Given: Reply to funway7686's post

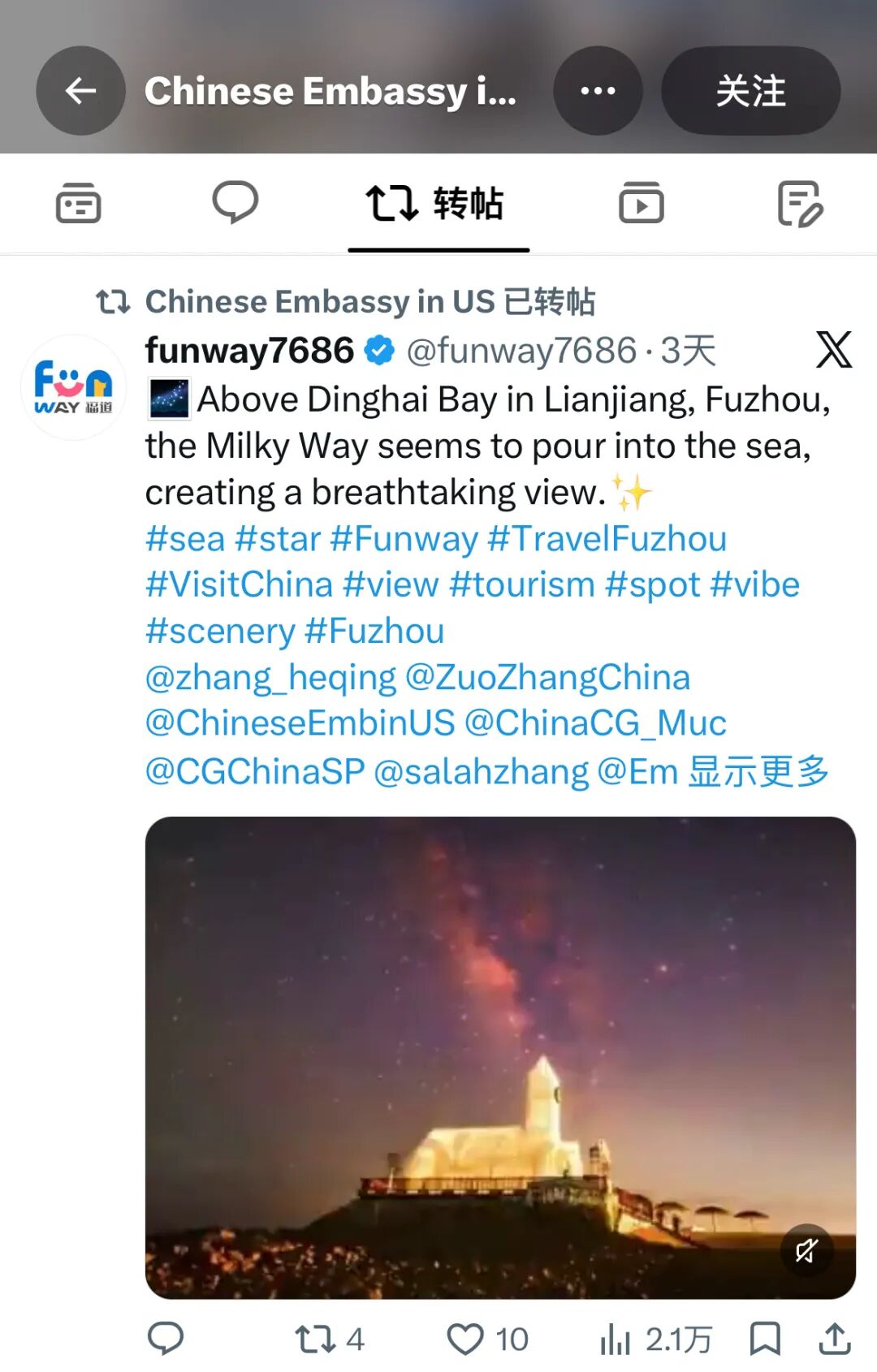Looking at the screenshot, I should click(166, 1339).
